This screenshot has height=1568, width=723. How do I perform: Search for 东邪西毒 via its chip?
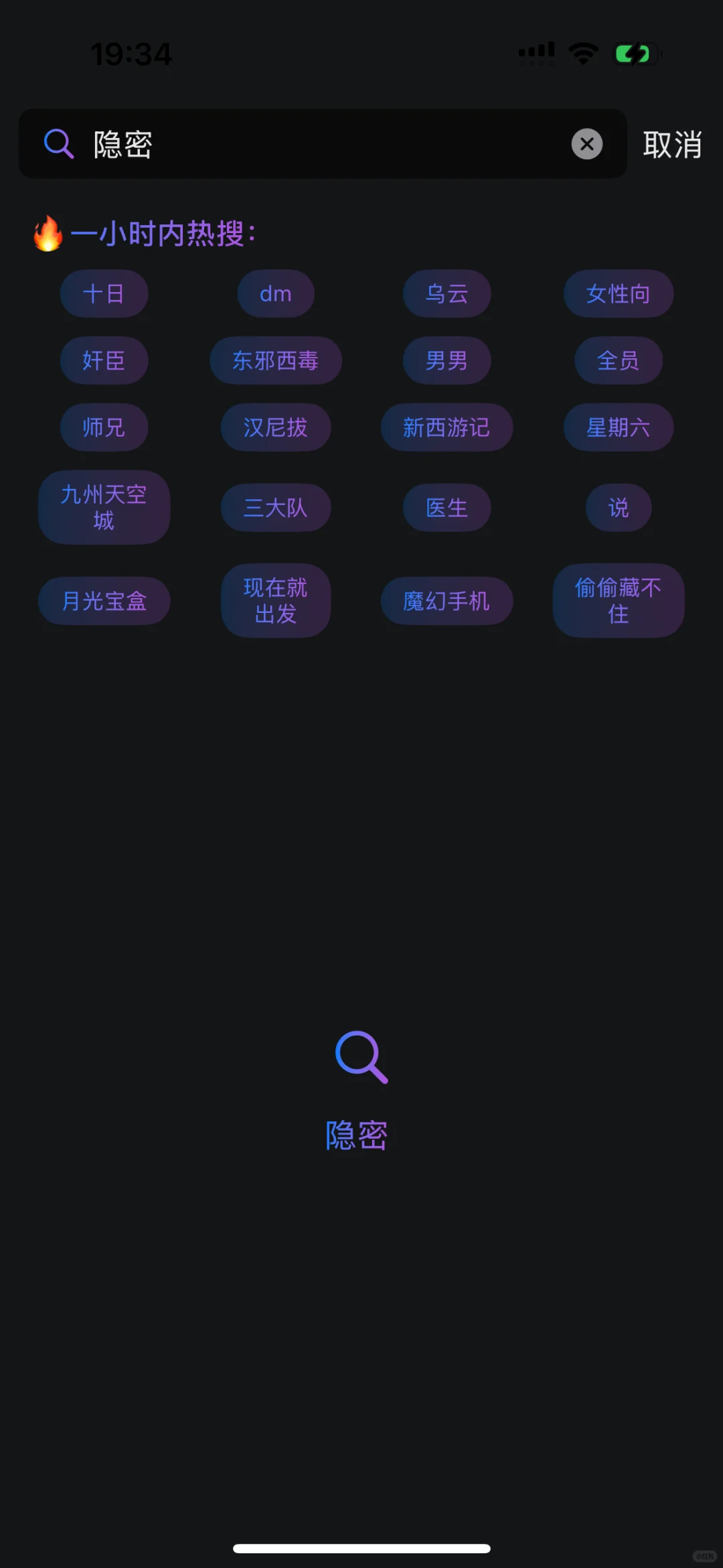point(276,360)
